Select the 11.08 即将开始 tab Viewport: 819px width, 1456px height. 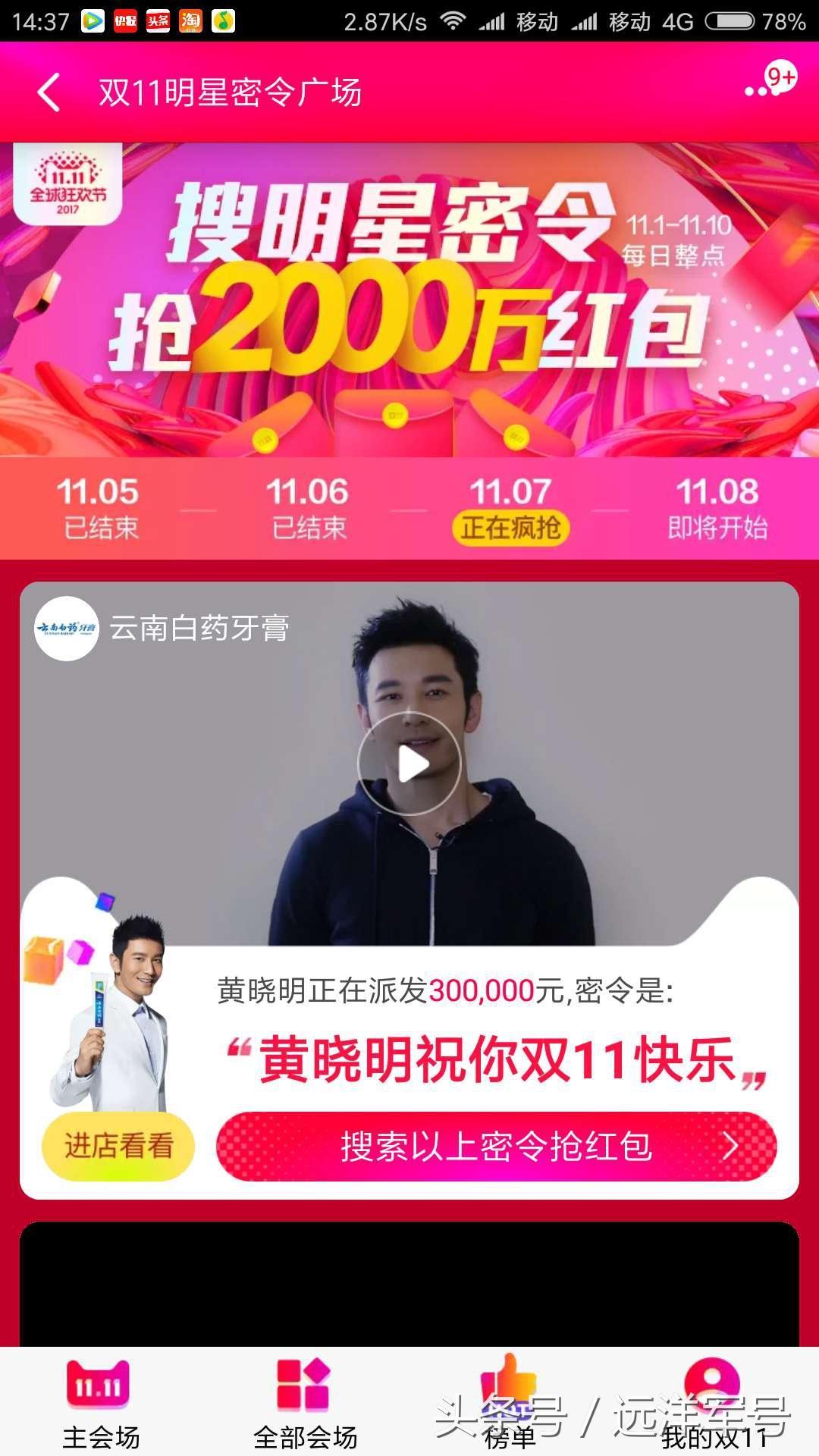coord(717,508)
